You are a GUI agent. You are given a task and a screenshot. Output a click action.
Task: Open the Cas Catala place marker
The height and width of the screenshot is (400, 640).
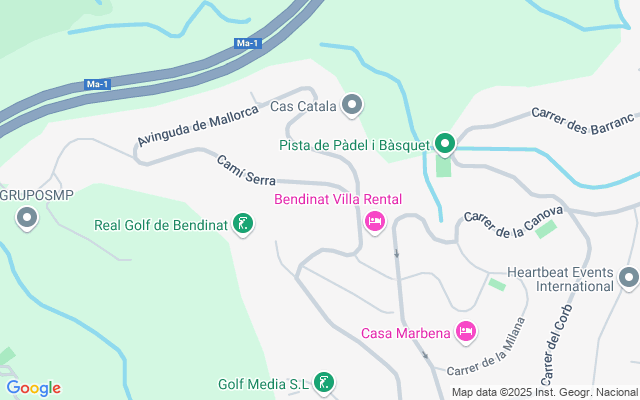pyautogui.click(x=352, y=104)
